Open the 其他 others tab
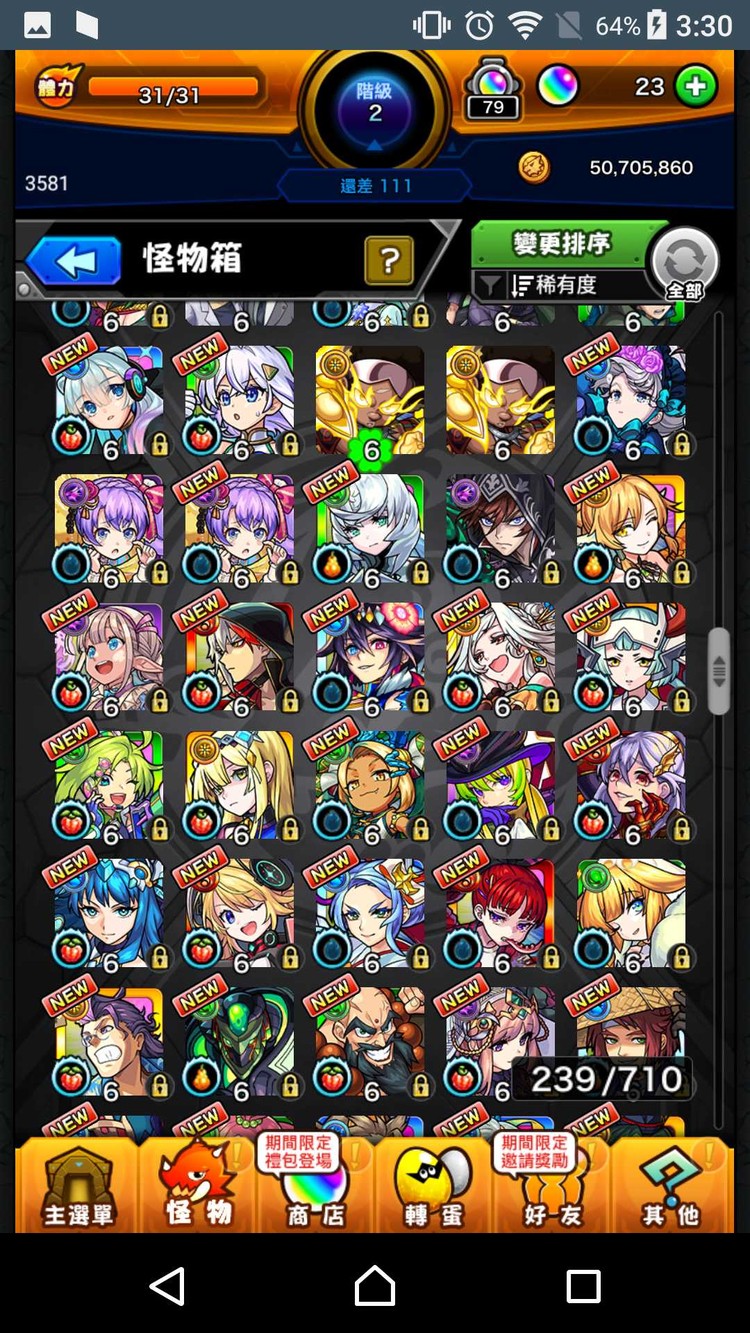The image size is (750, 1333). pyautogui.click(x=670, y=1188)
